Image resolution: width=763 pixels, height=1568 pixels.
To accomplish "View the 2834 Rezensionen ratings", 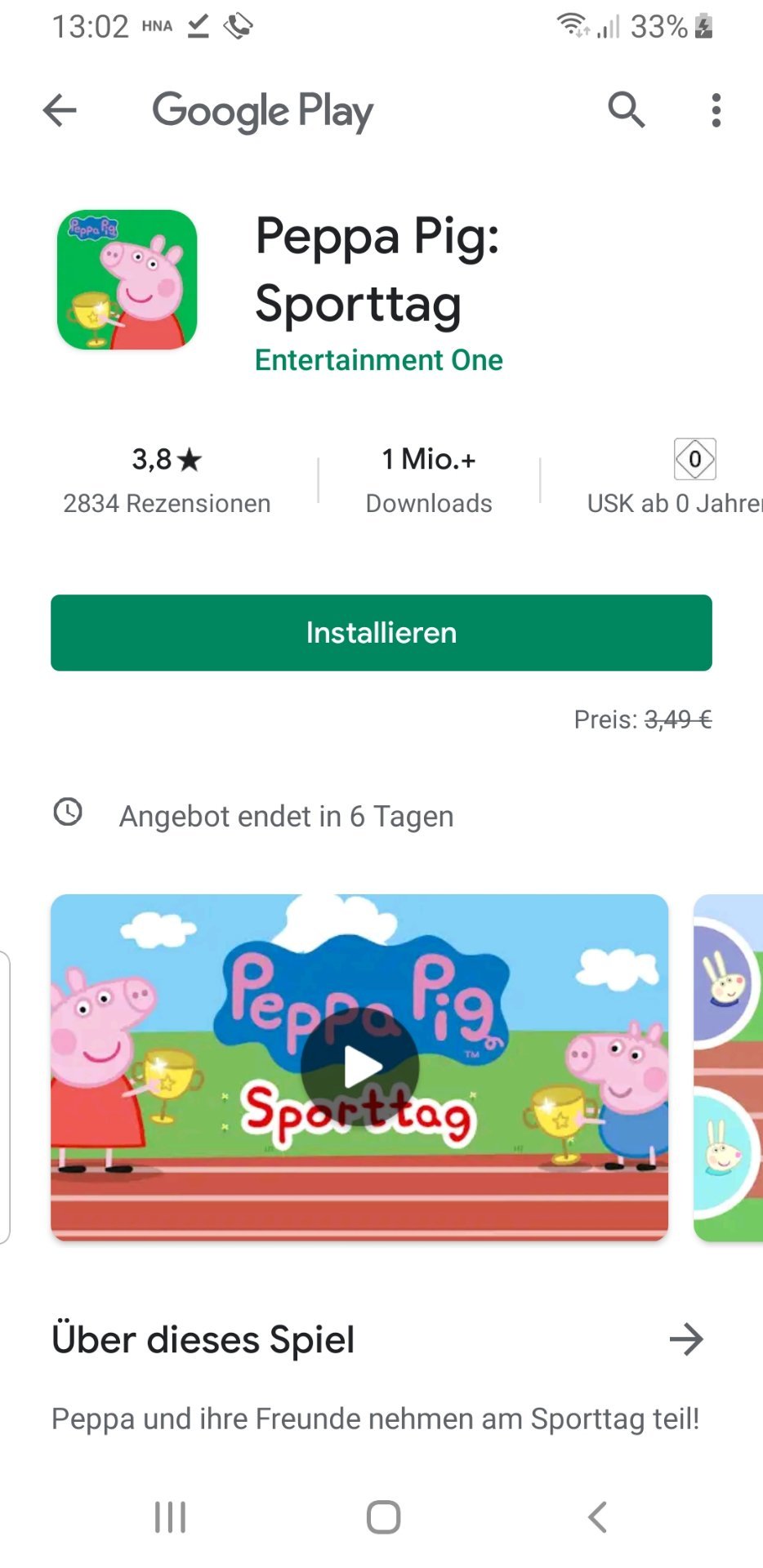I will pos(167,480).
